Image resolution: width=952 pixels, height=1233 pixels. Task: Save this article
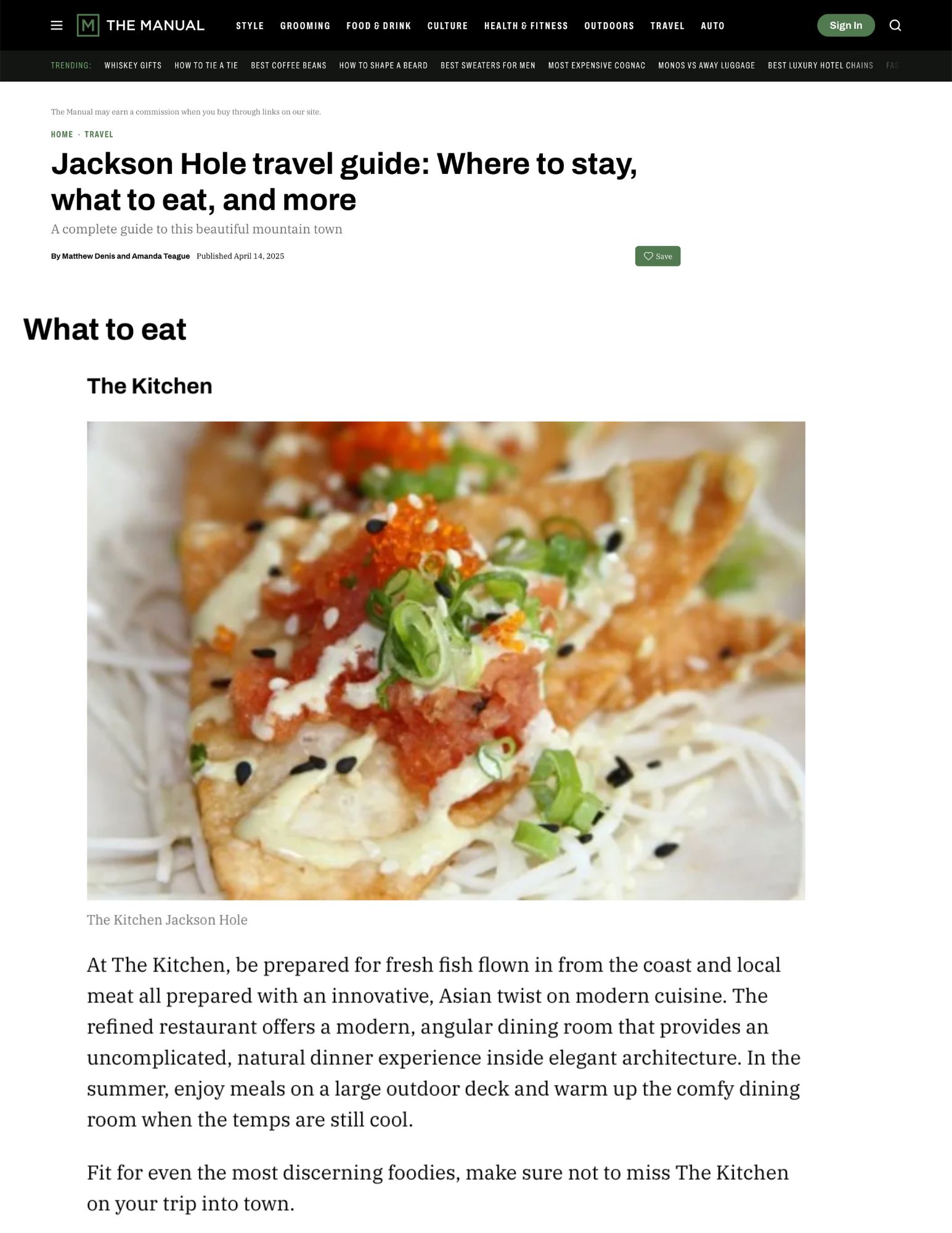[657, 256]
